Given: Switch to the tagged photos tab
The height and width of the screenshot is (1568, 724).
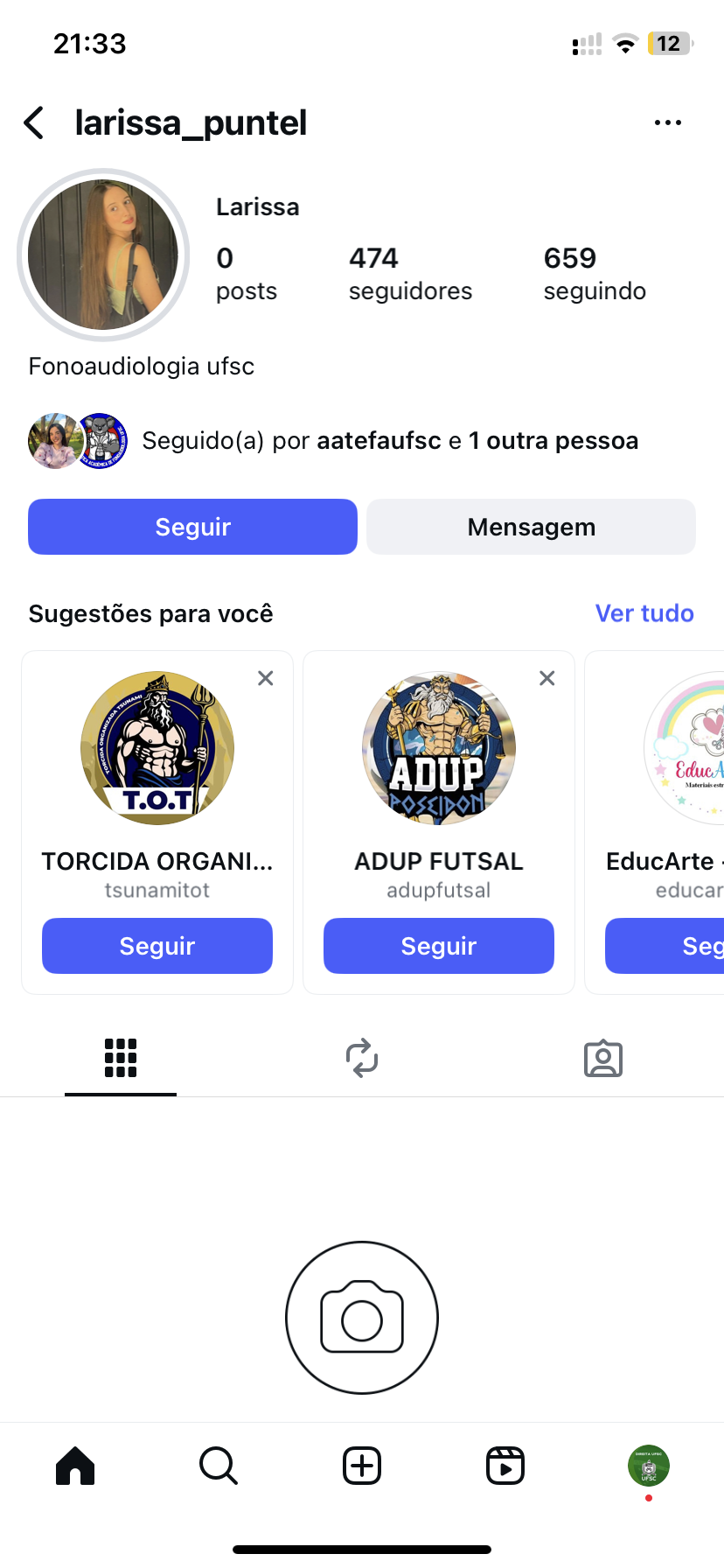Looking at the screenshot, I should pos(603,1058).
